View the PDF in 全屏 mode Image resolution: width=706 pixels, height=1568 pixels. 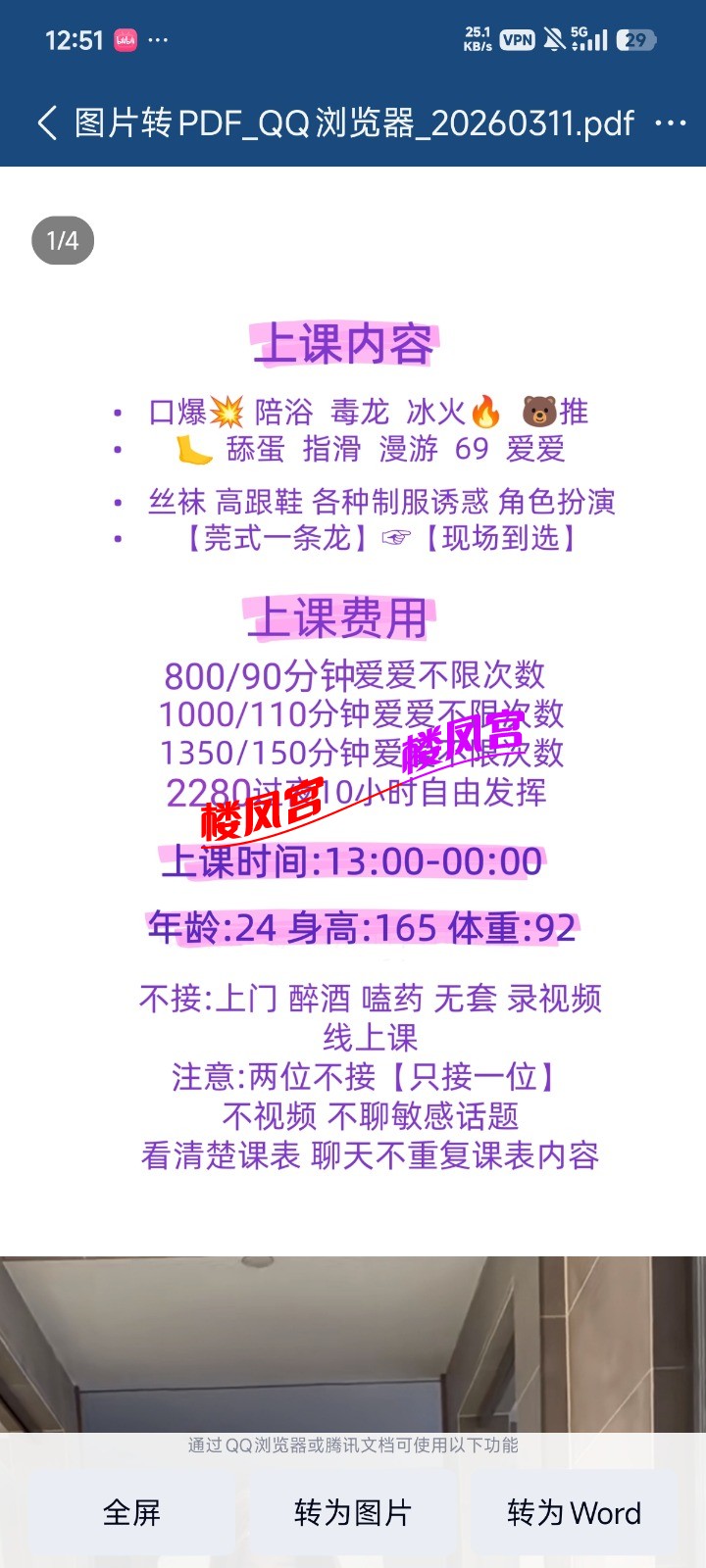tap(131, 1512)
